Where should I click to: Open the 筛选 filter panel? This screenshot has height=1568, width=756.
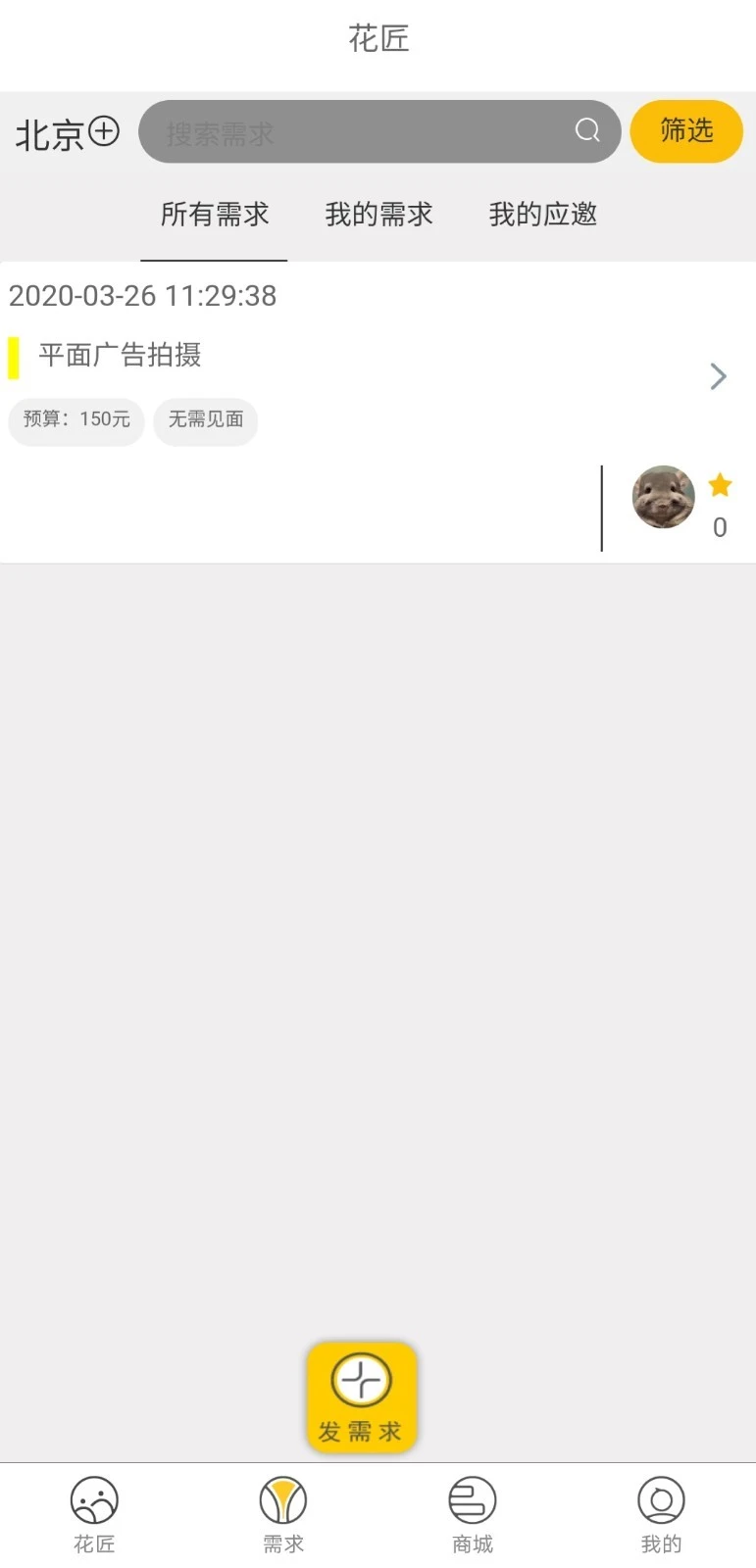pyautogui.click(x=685, y=130)
